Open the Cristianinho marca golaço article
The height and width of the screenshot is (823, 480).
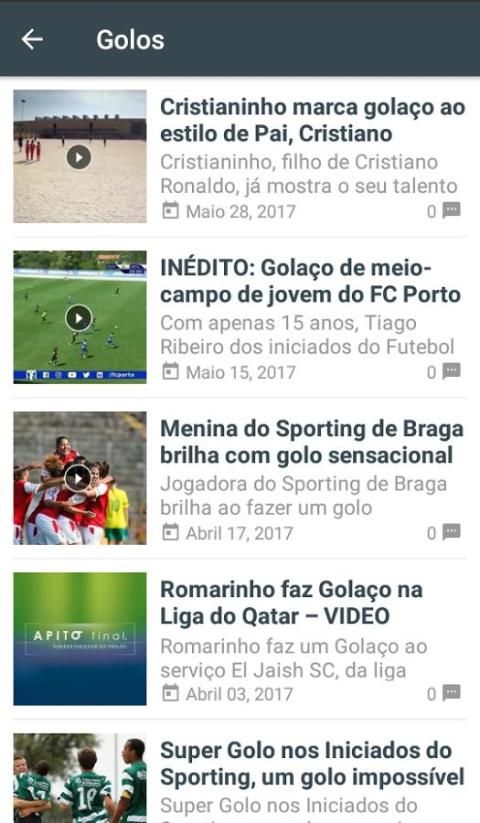[x=312, y=120]
